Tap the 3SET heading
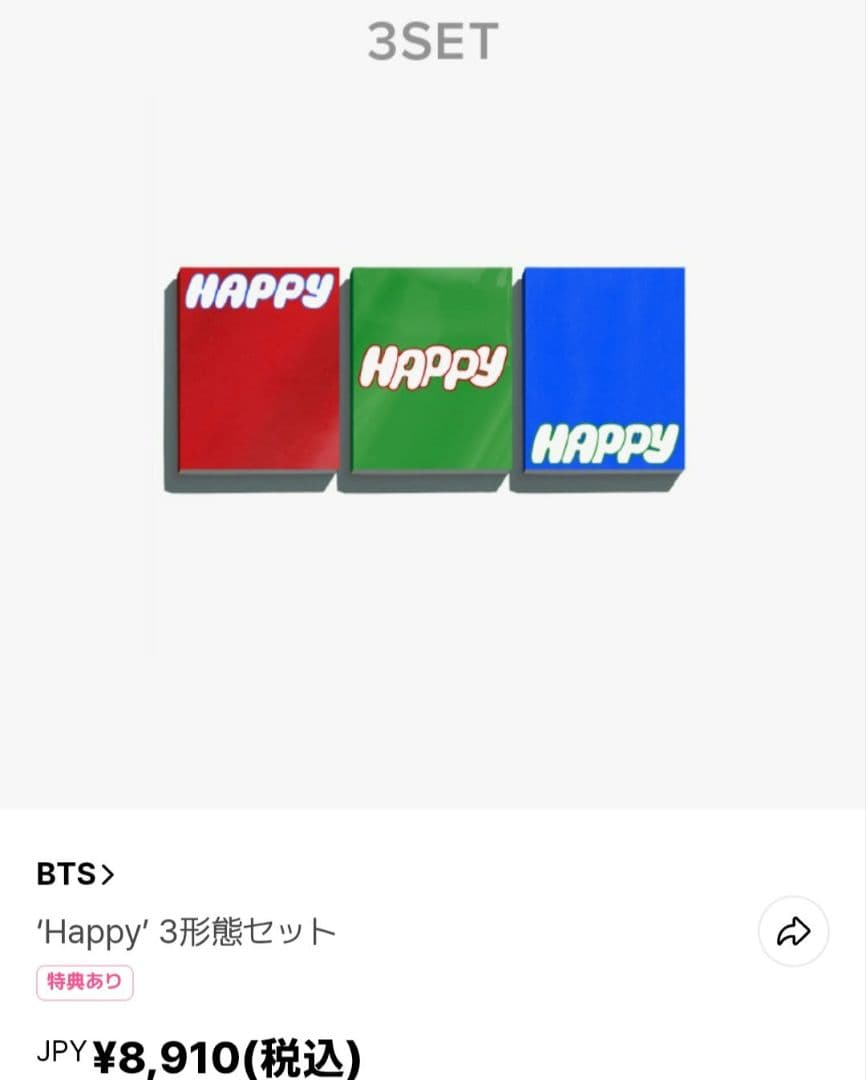The width and height of the screenshot is (866, 1080). point(433,41)
